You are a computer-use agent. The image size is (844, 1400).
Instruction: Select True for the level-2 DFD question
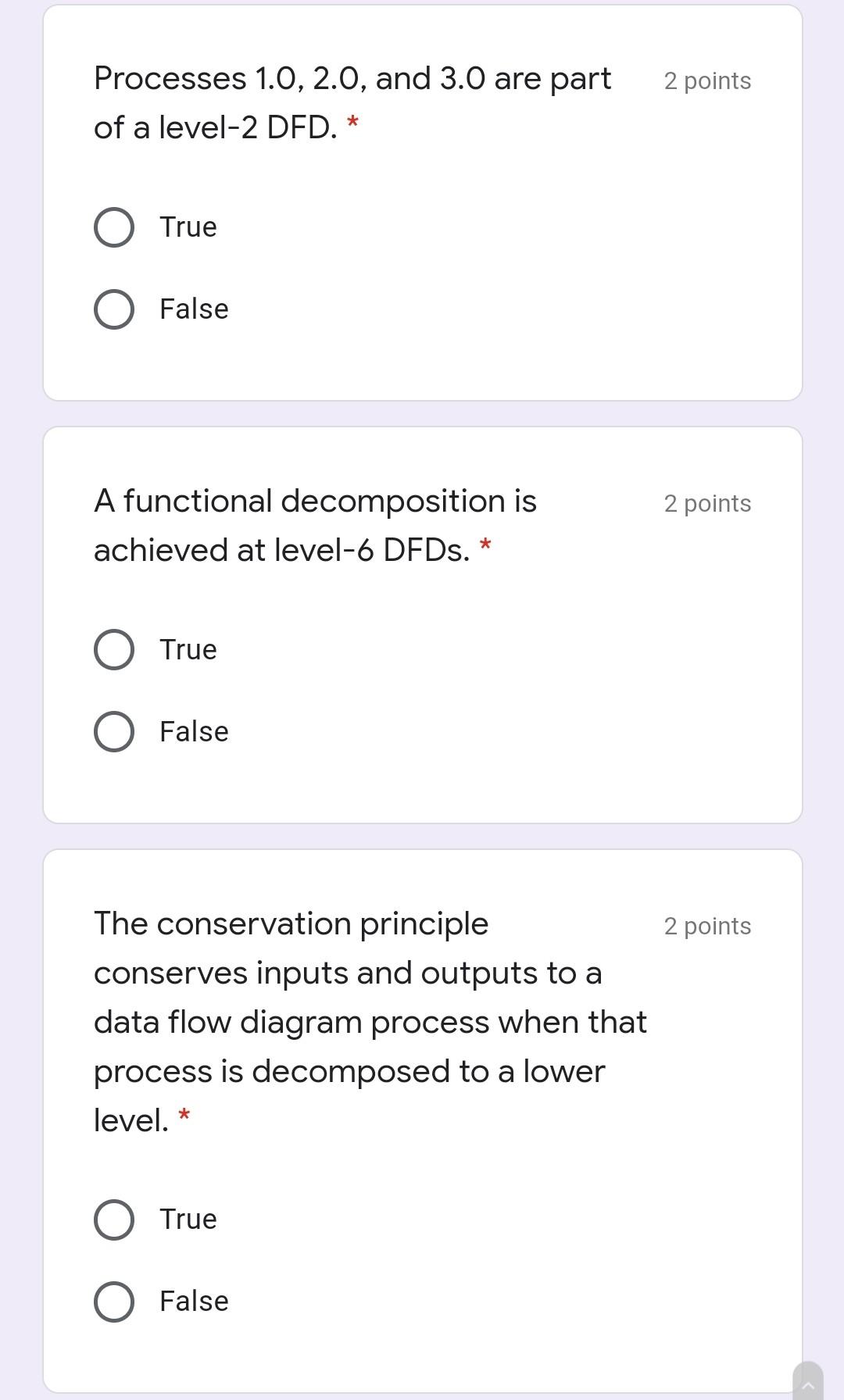pos(114,227)
